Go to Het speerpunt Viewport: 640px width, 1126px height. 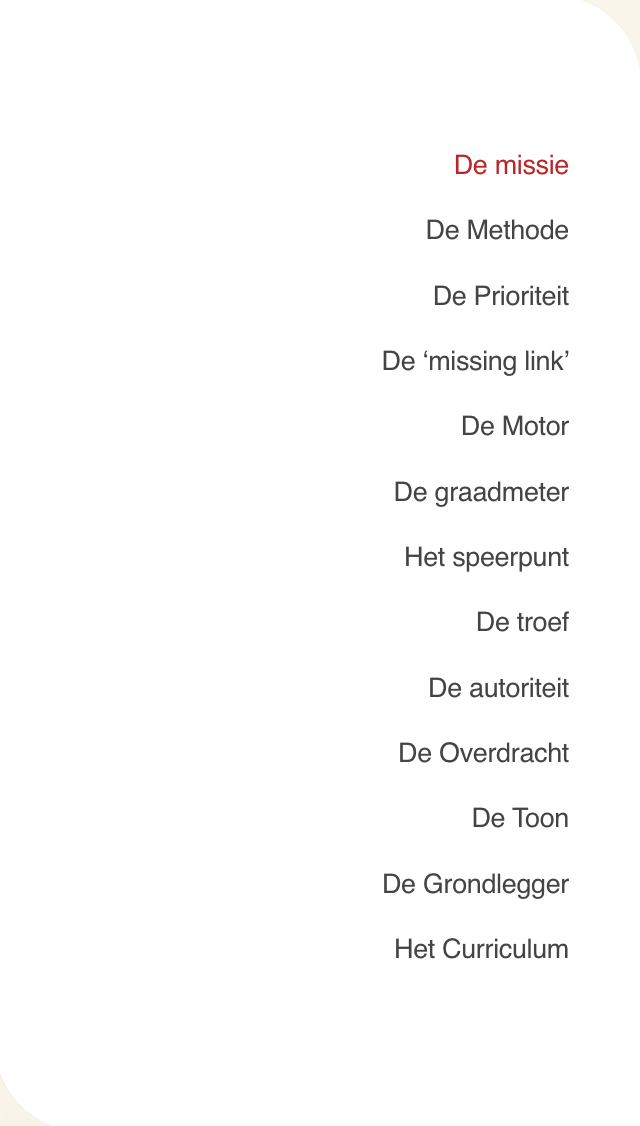tap(486, 557)
